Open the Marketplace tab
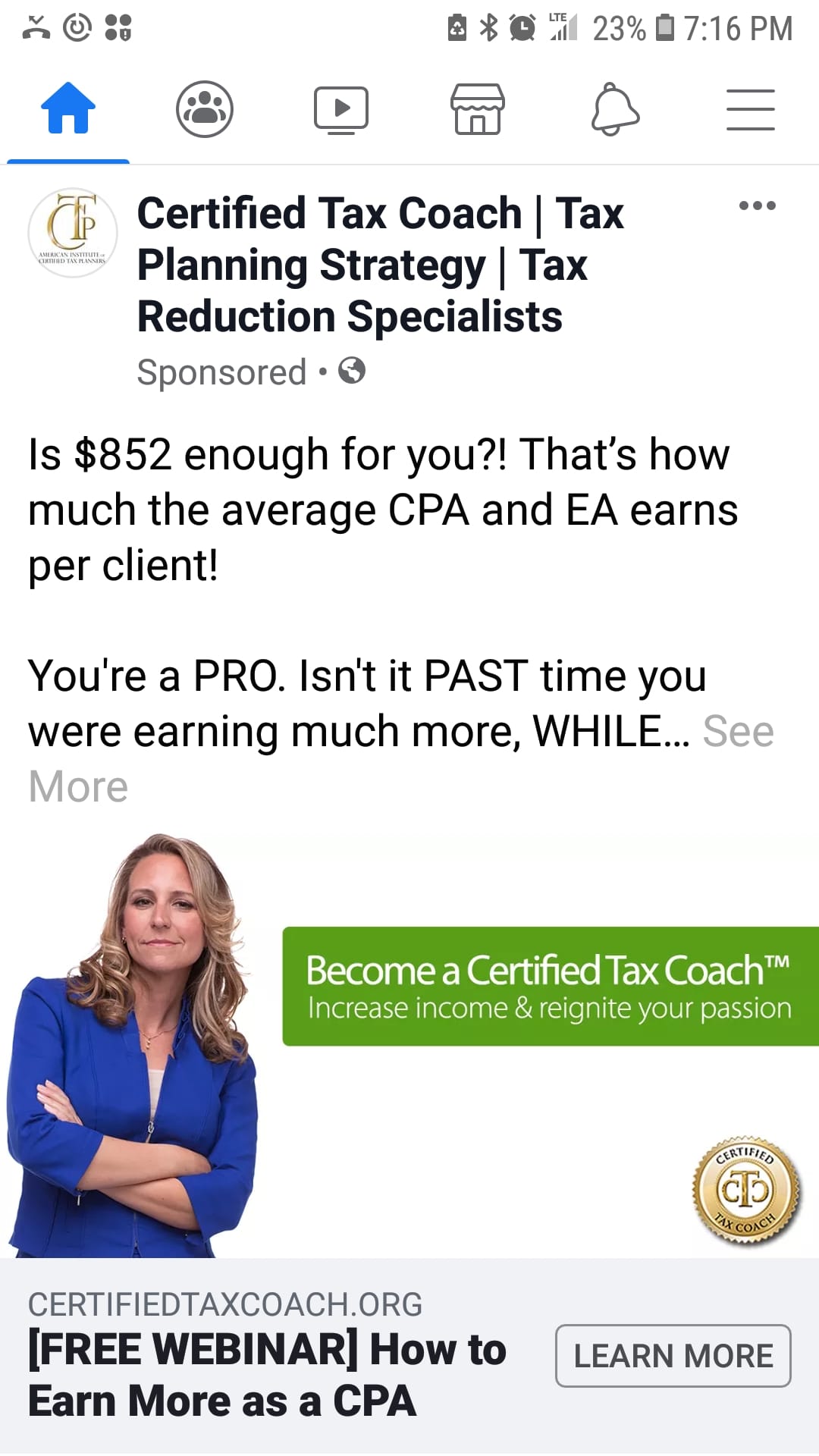This screenshot has width=819, height=1456. coord(477,109)
